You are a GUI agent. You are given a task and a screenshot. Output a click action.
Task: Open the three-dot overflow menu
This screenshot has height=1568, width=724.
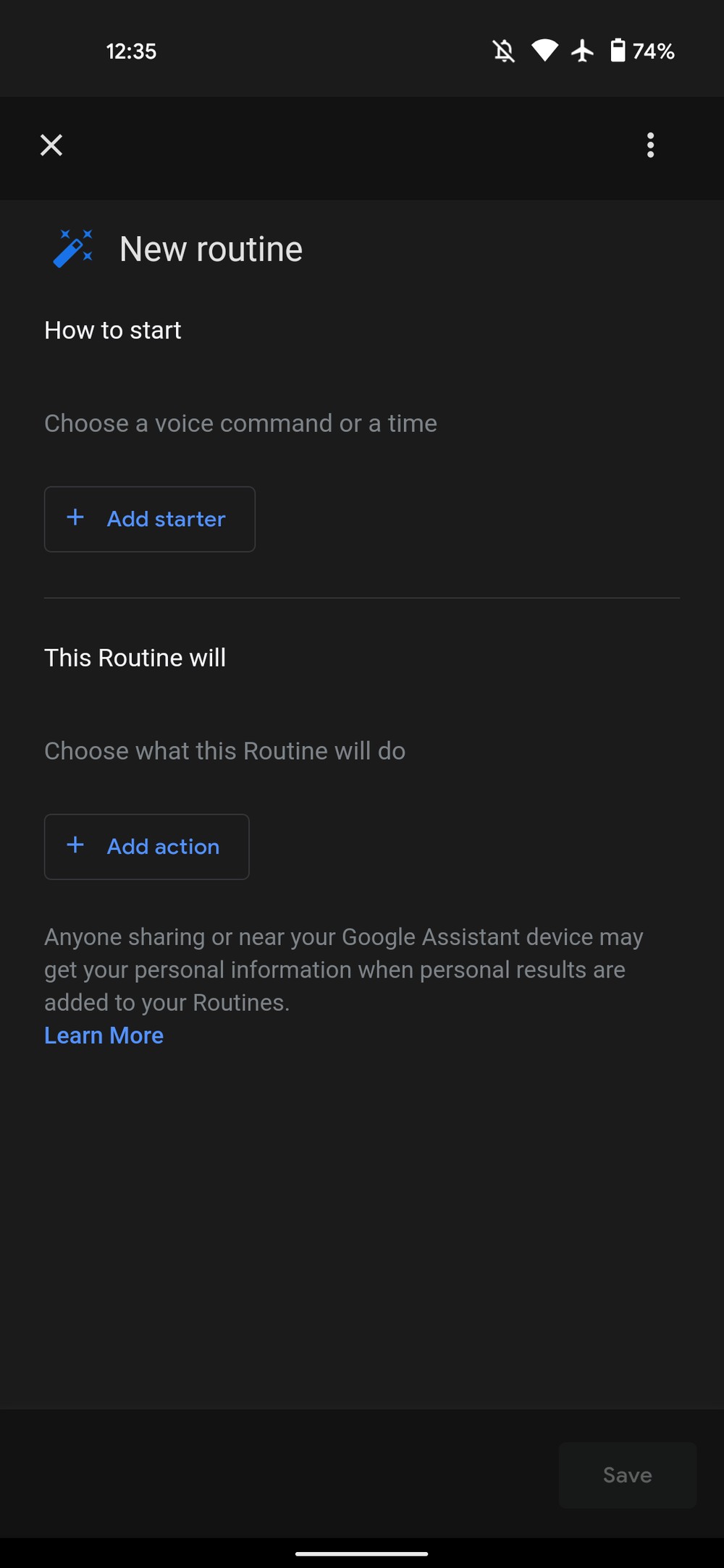pyautogui.click(x=650, y=145)
